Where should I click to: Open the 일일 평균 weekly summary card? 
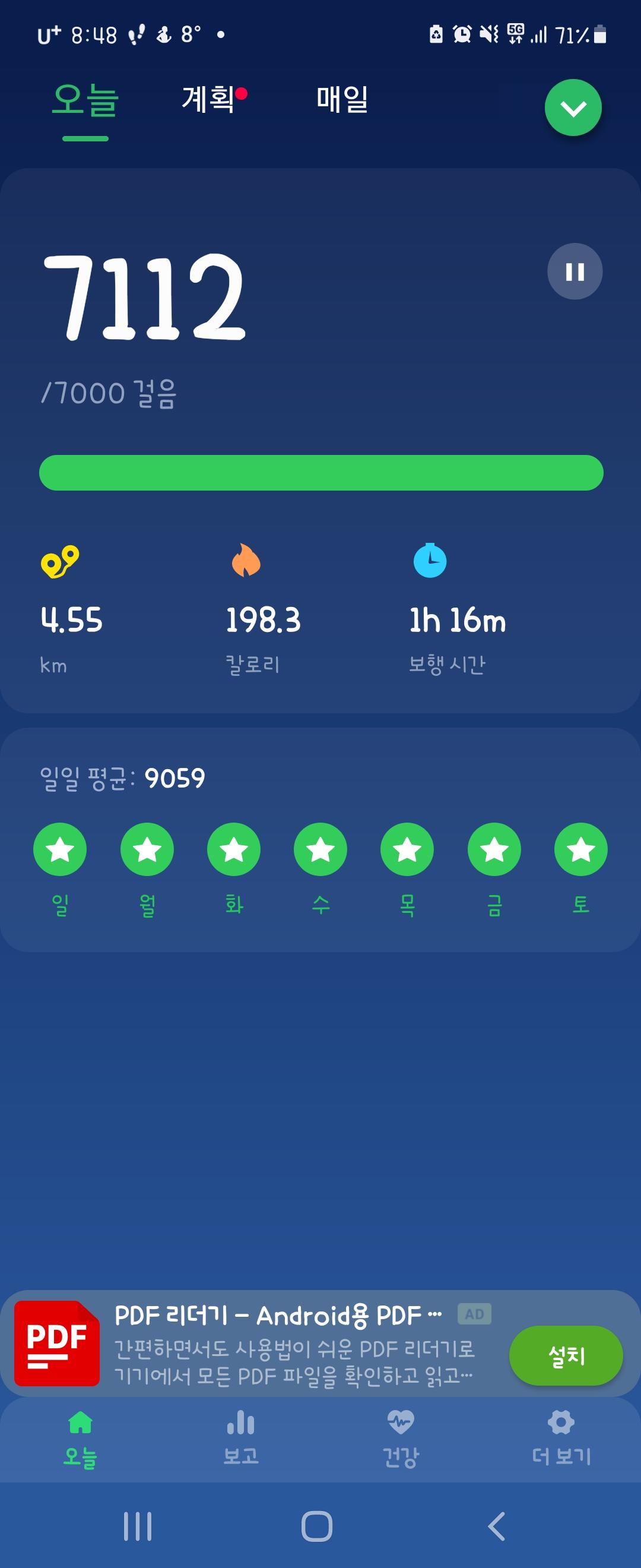[x=320, y=839]
